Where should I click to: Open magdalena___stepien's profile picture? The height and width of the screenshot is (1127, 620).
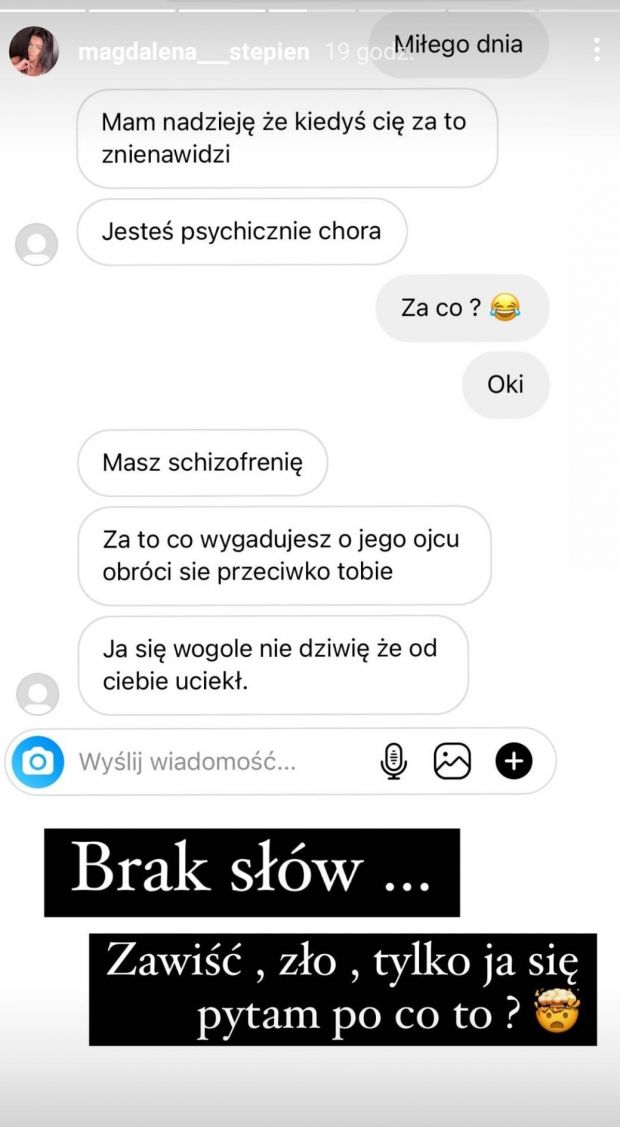coord(33,51)
